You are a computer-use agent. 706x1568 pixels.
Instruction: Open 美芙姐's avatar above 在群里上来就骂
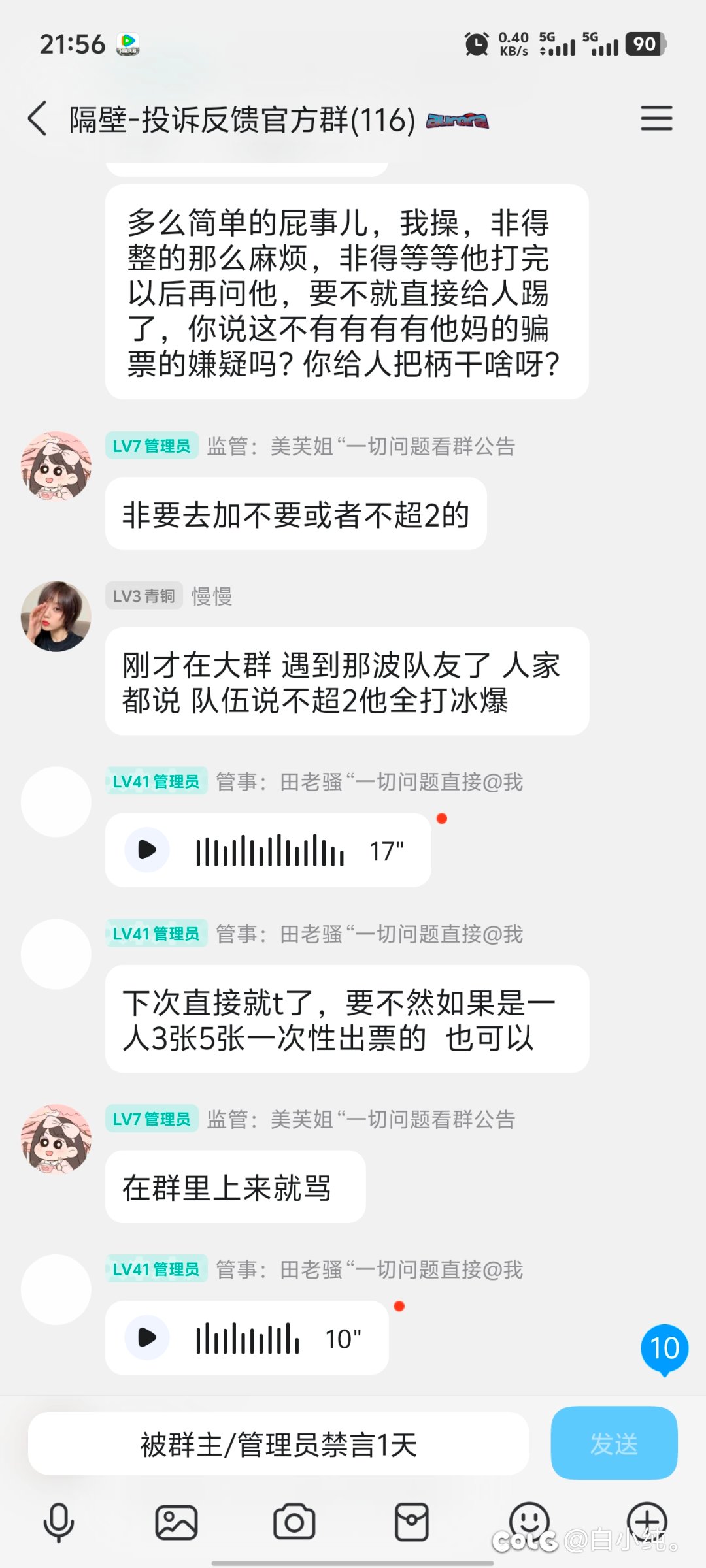(x=56, y=1139)
